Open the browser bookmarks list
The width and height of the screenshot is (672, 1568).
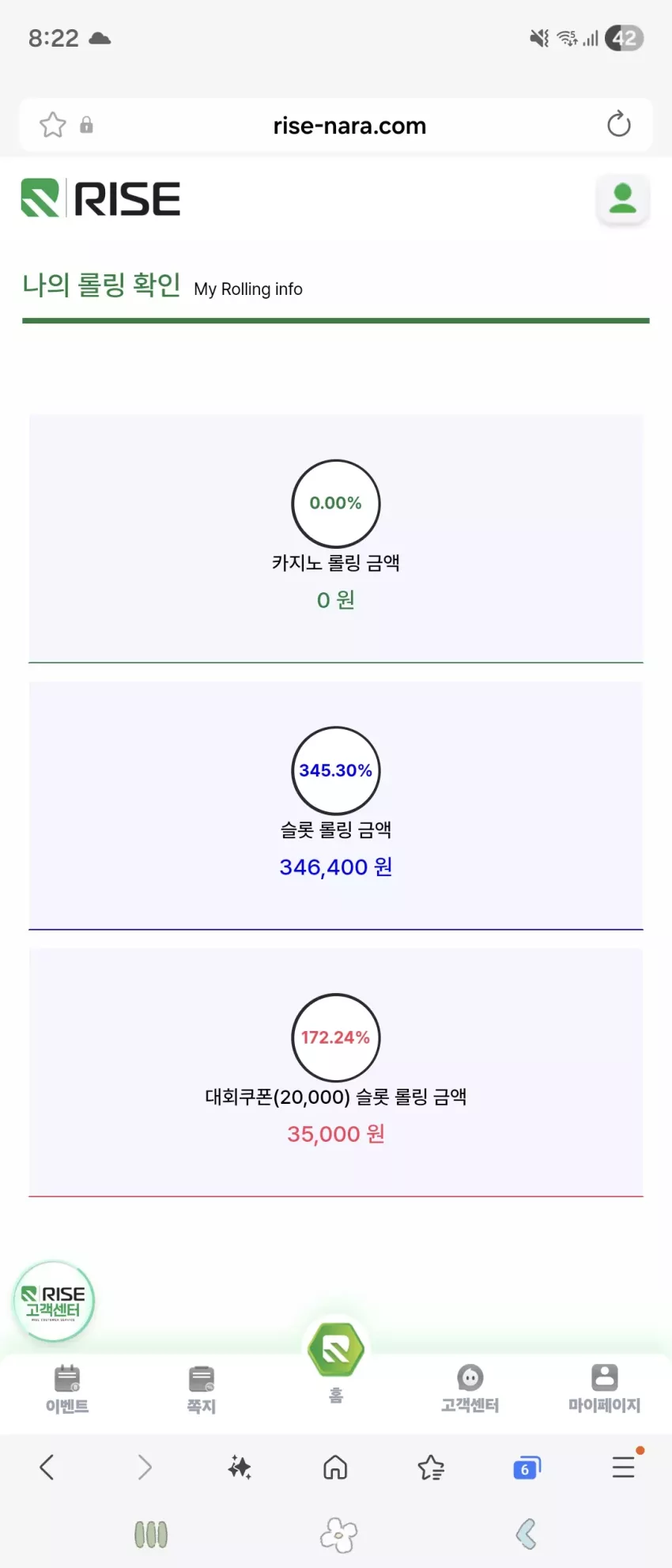point(432,1468)
